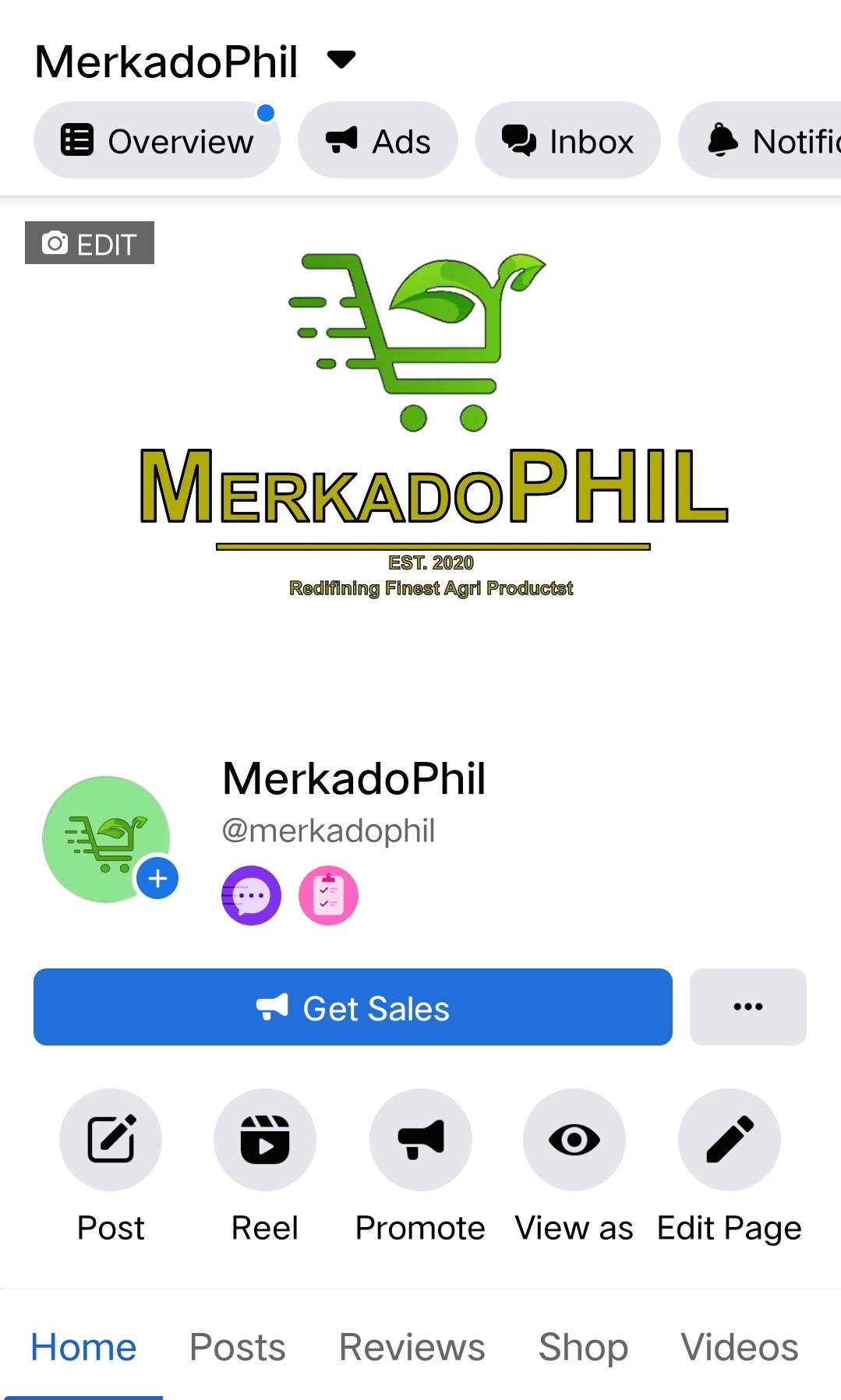The height and width of the screenshot is (1400, 841).
Task: Switch to the Reviews tab
Action: 412,1347
